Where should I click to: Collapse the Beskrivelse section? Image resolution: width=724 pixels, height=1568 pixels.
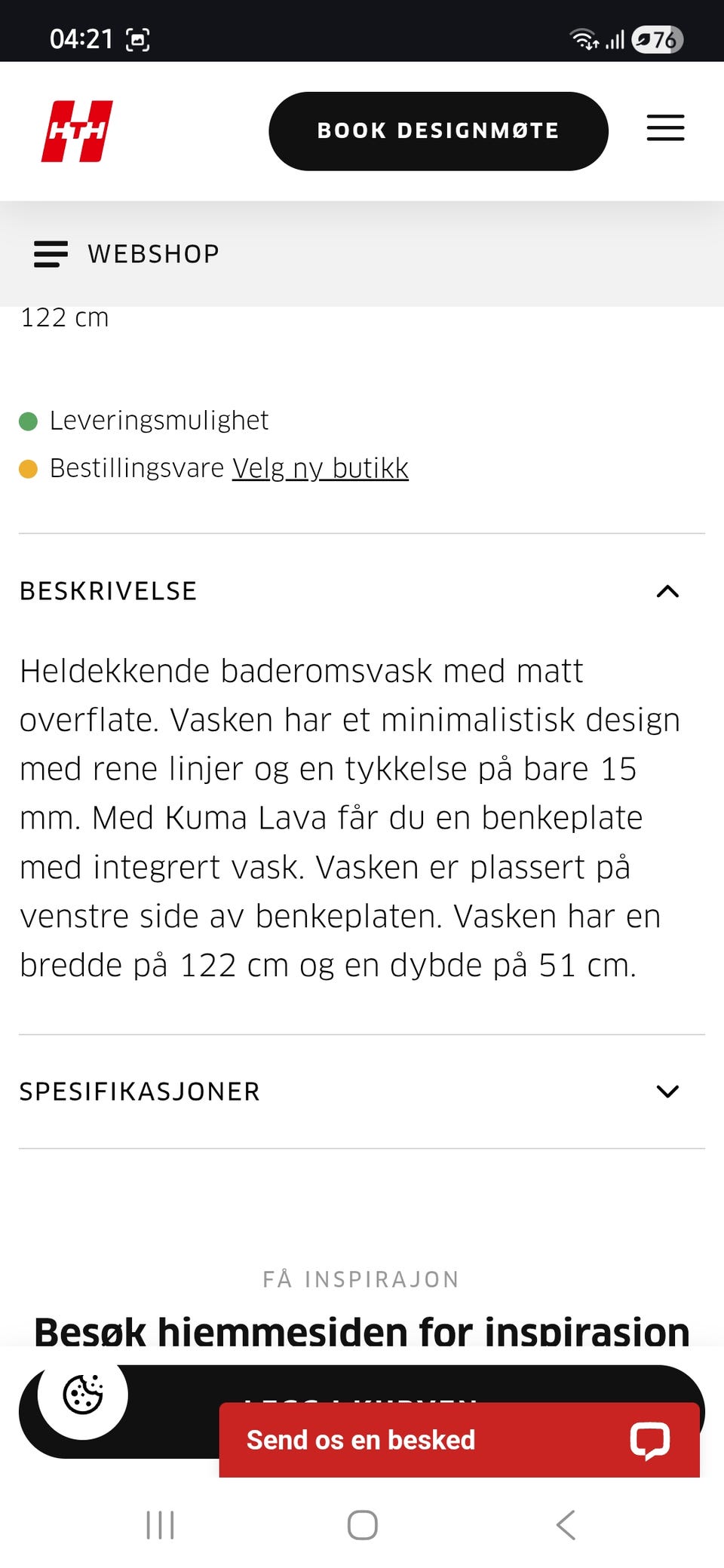click(x=667, y=592)
